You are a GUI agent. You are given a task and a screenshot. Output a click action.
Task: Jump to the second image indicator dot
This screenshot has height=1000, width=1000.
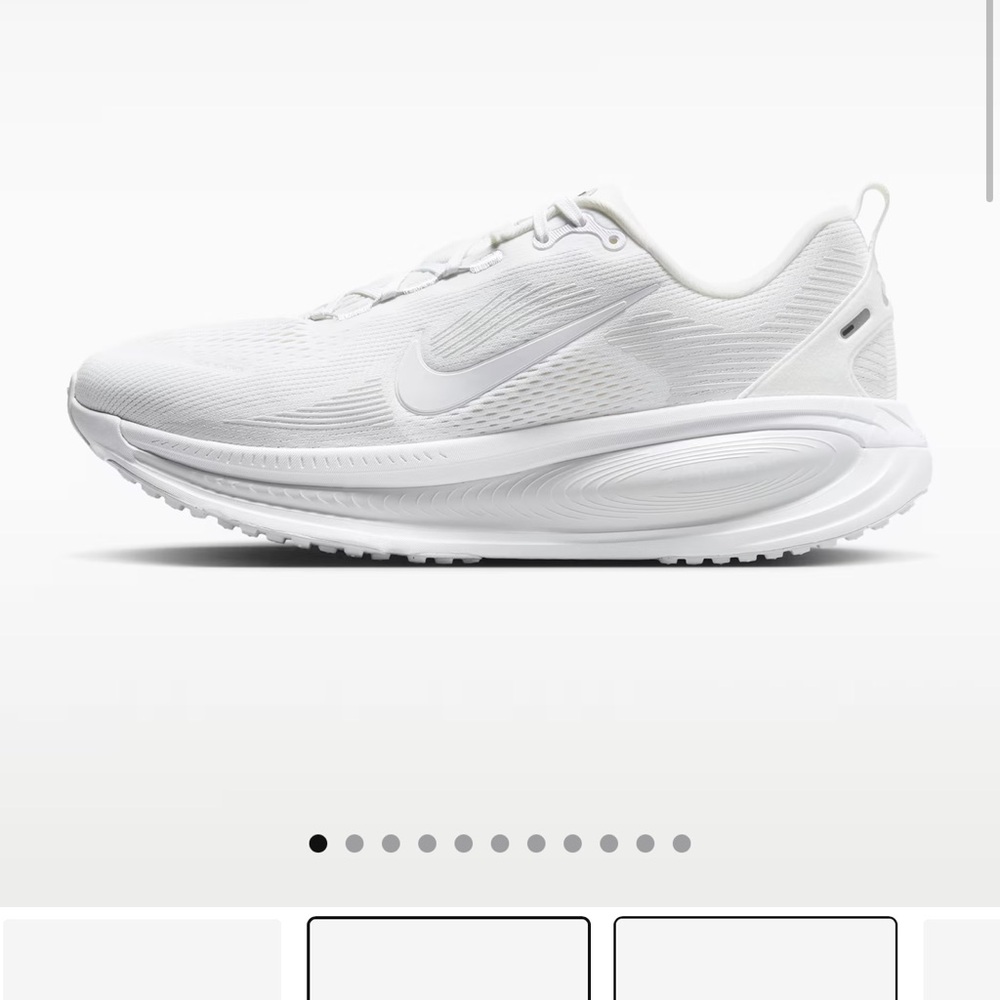coord(354,844)
